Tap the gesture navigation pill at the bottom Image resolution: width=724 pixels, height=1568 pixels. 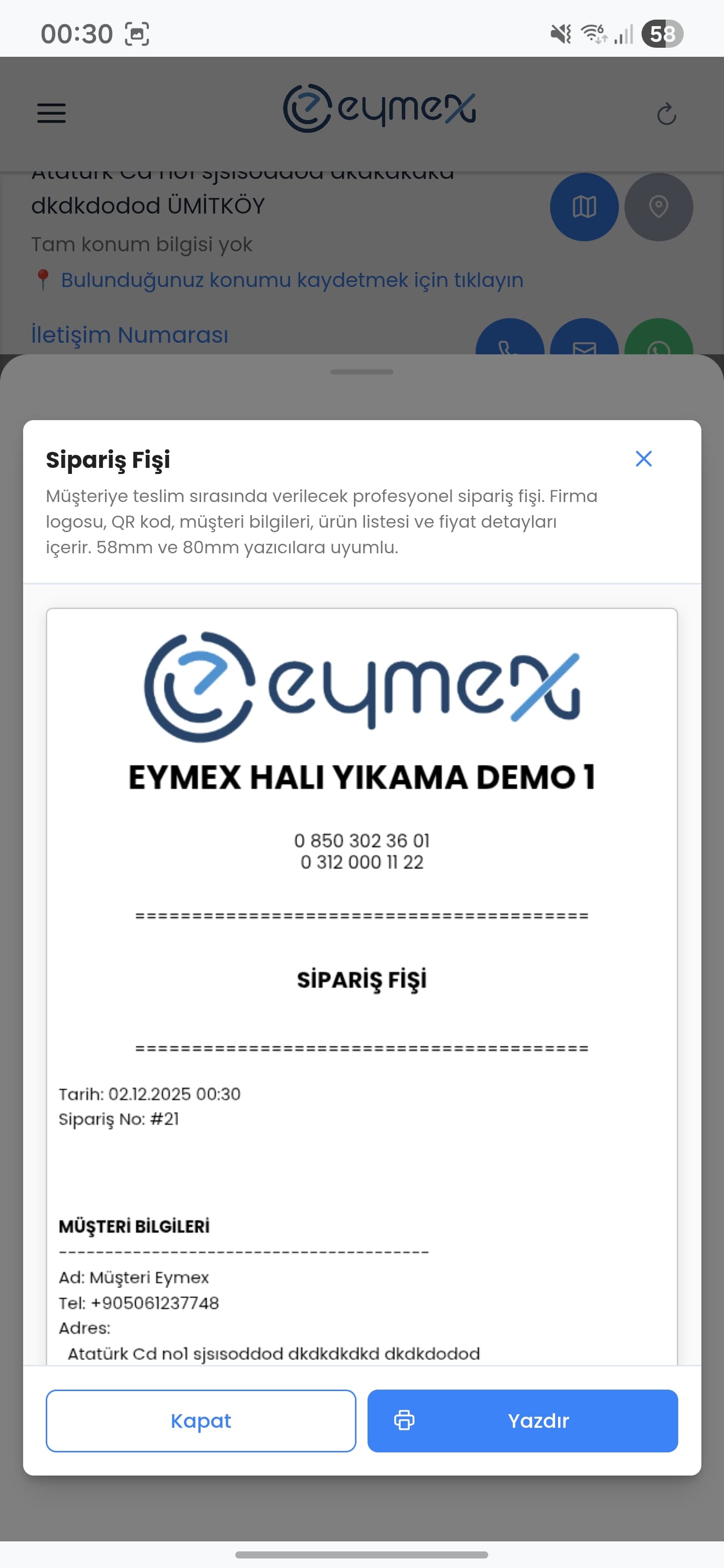(x=361, y=1554)
